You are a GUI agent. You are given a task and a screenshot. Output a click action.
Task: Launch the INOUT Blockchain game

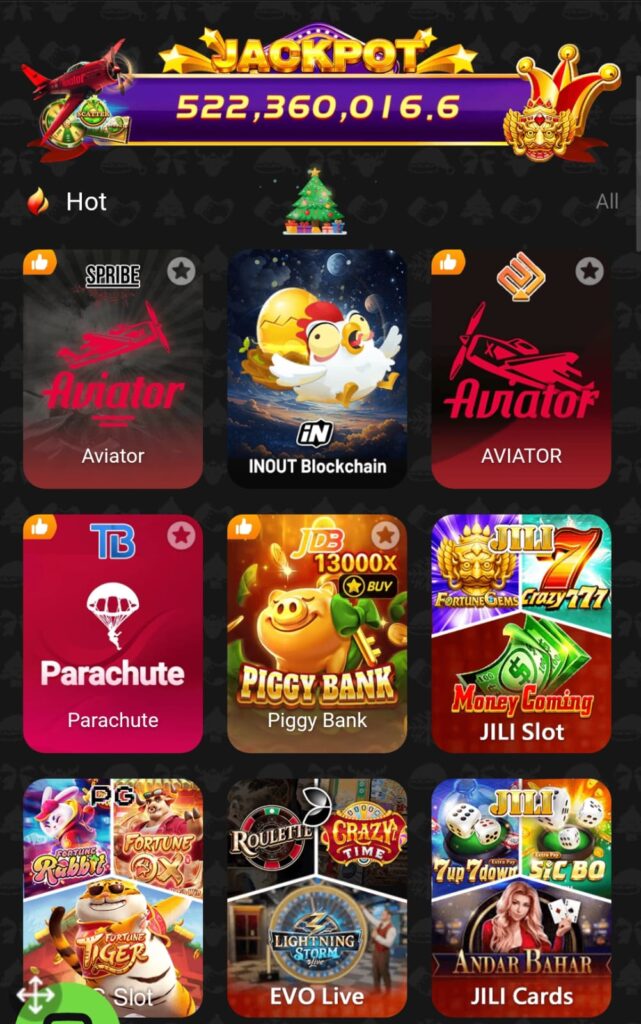click(x=317, y=370)
